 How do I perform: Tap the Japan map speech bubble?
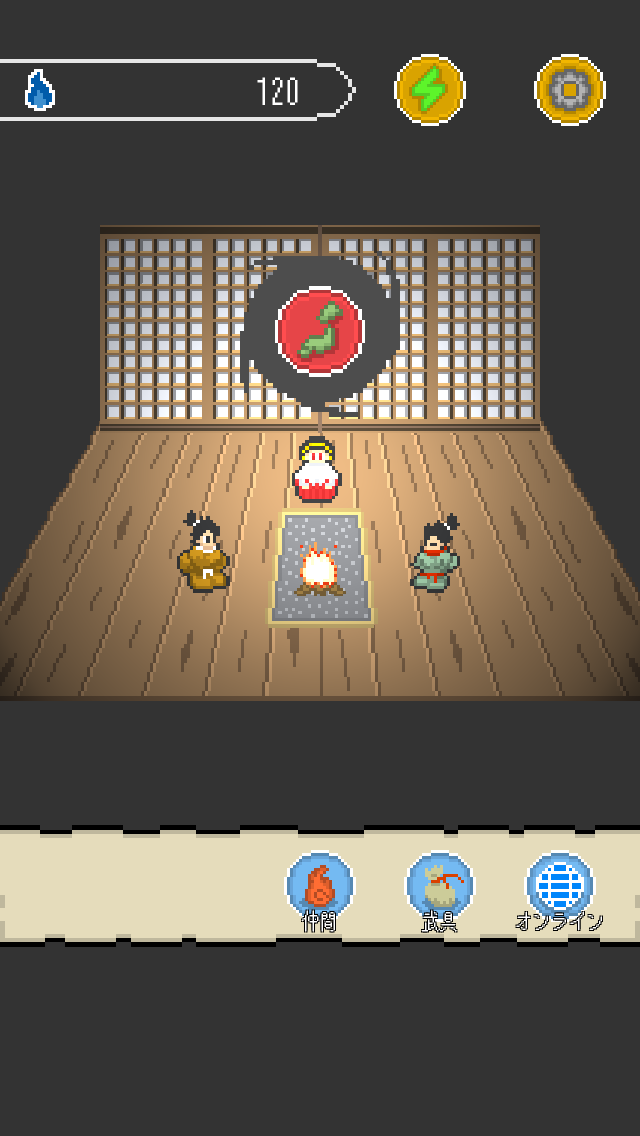(320, 331)
